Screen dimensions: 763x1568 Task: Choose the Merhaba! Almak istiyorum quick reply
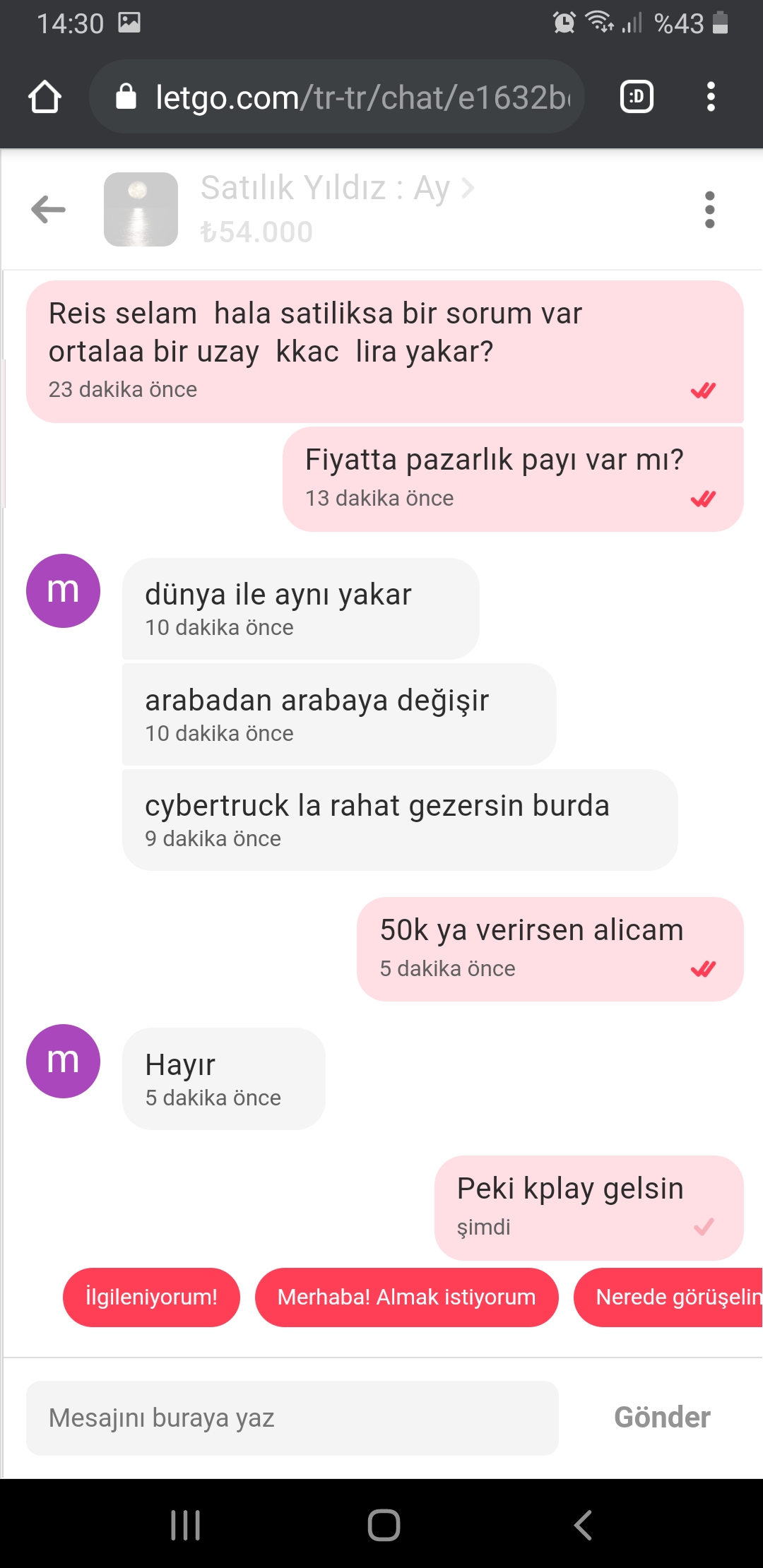pyautogui.click(x=406, y=1297)
